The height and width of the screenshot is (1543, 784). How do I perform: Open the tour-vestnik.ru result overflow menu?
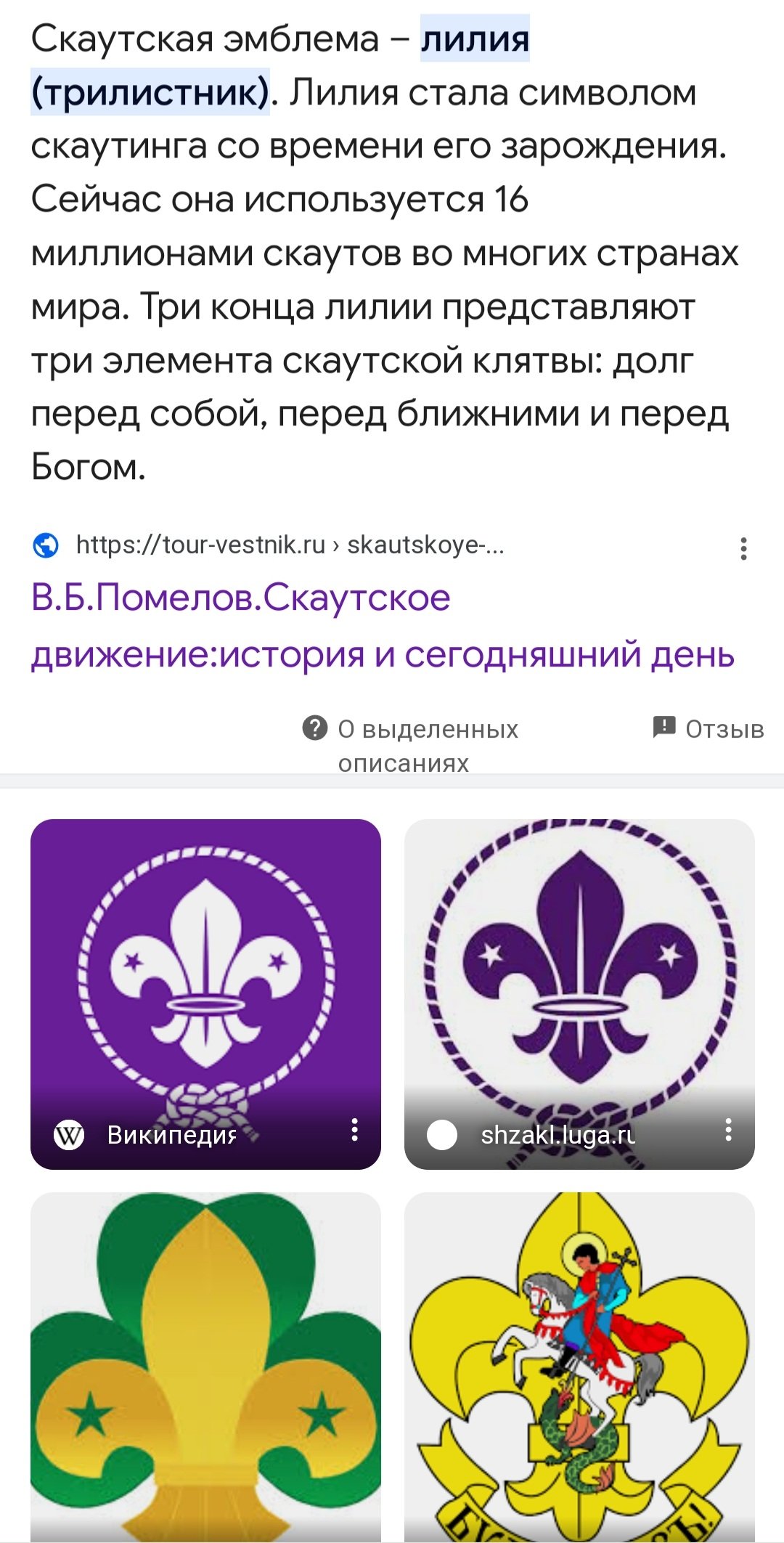[x=743, y=548]
